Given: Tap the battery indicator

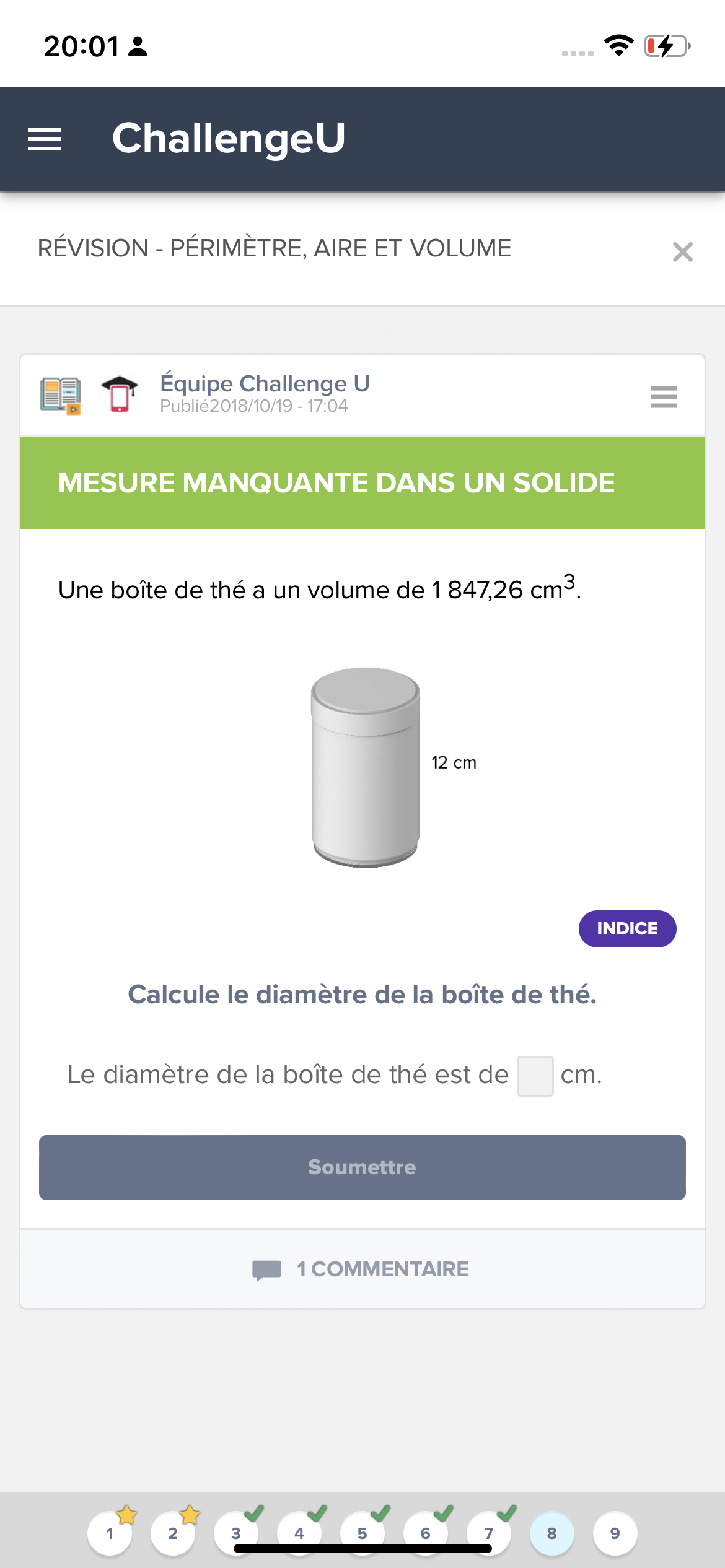Looking at the screenshot, I should coord(666,45).
